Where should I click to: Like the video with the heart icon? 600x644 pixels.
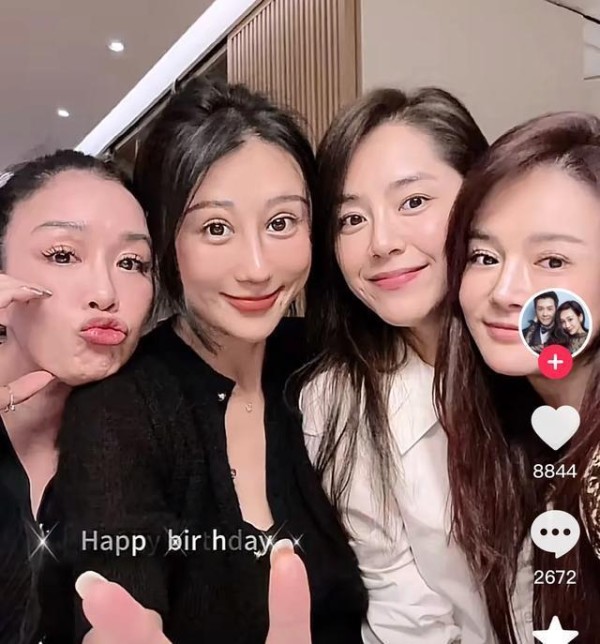tap(555, 427)
